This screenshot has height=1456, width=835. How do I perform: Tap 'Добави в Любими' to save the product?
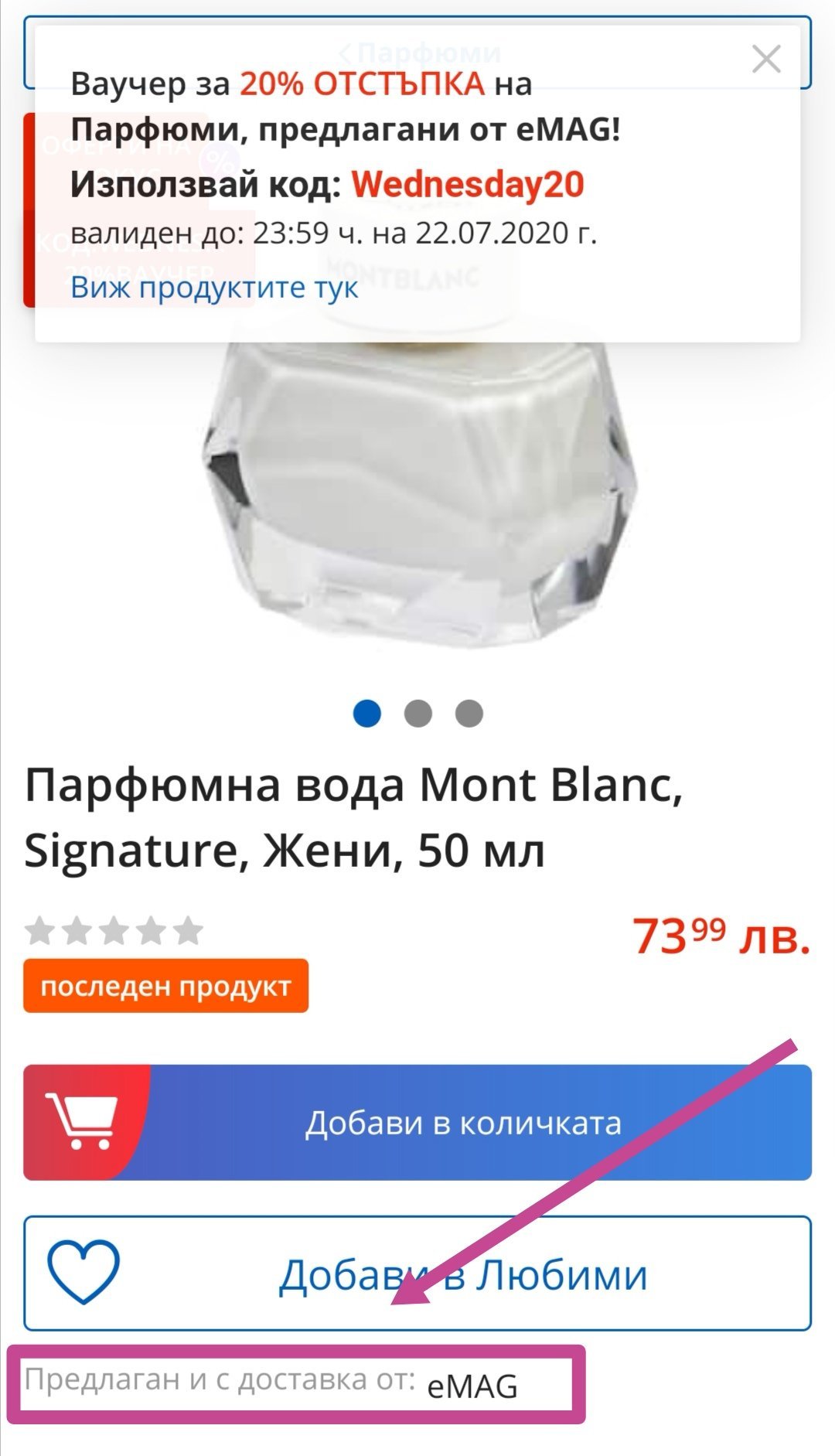click(417, 1274)
